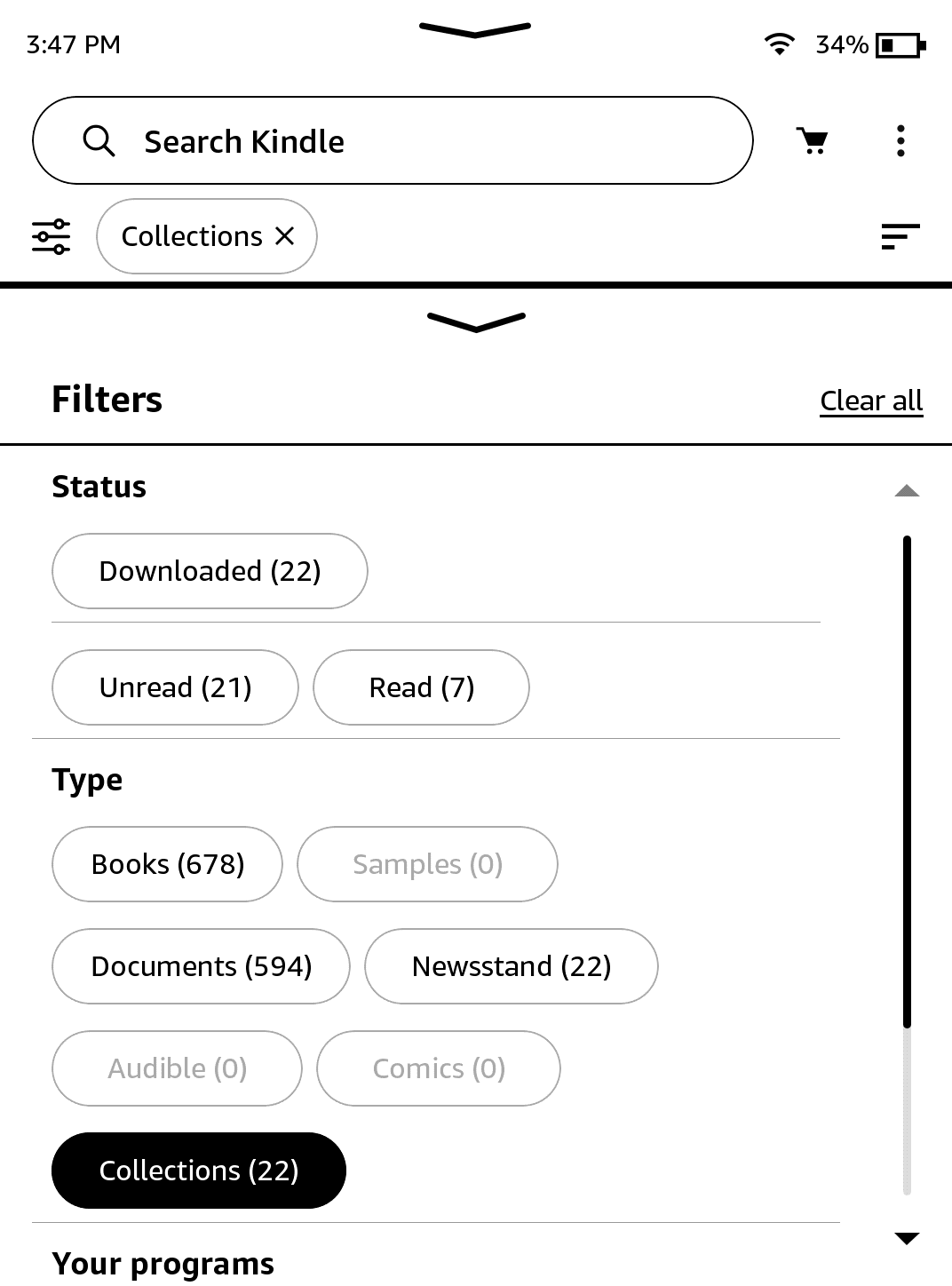This screenshot has height=1286, width=952.
Task: Filter by Books (678)
Action: point(167,864)
